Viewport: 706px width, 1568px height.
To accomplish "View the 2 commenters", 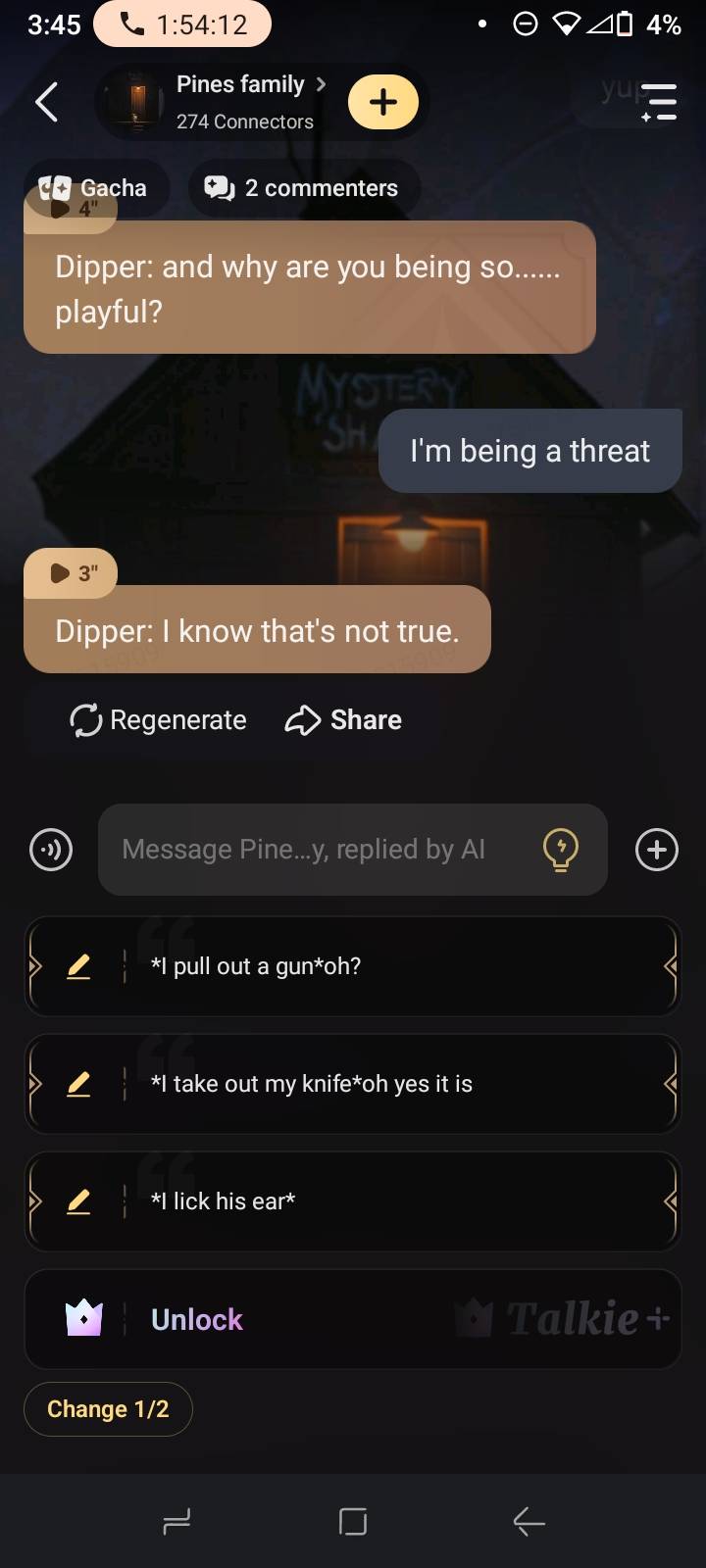I will [303, 187].
